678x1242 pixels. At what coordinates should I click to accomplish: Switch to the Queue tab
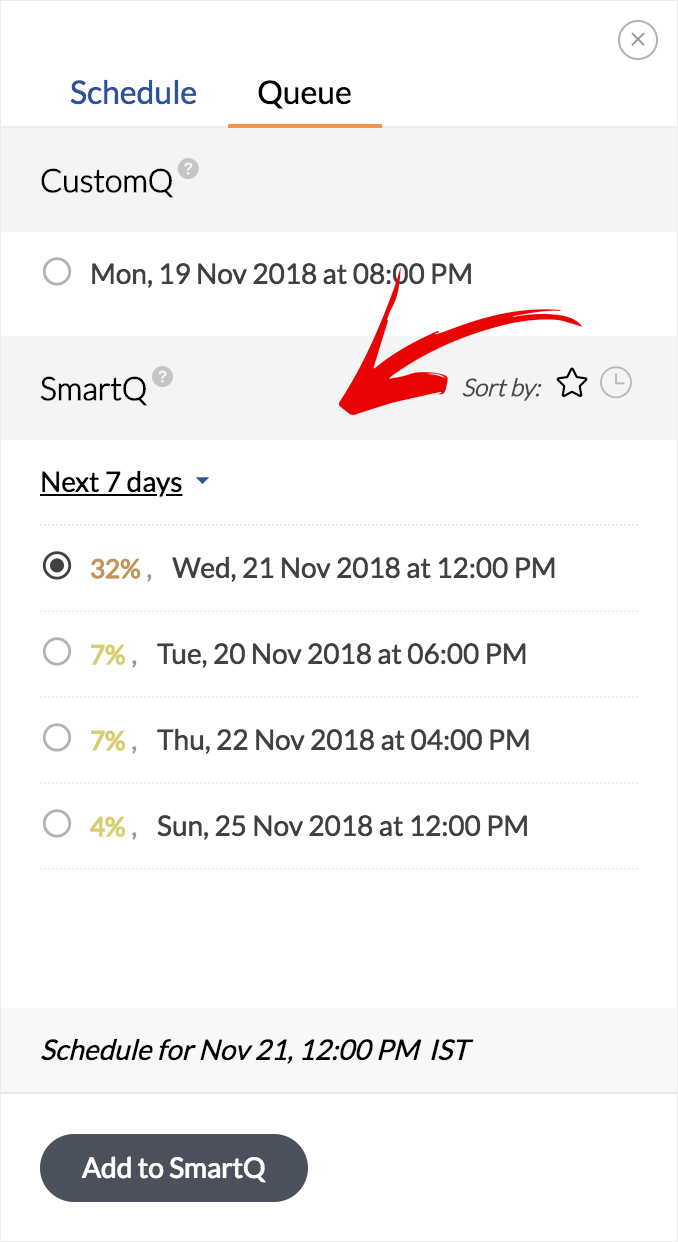click(304, 93)
